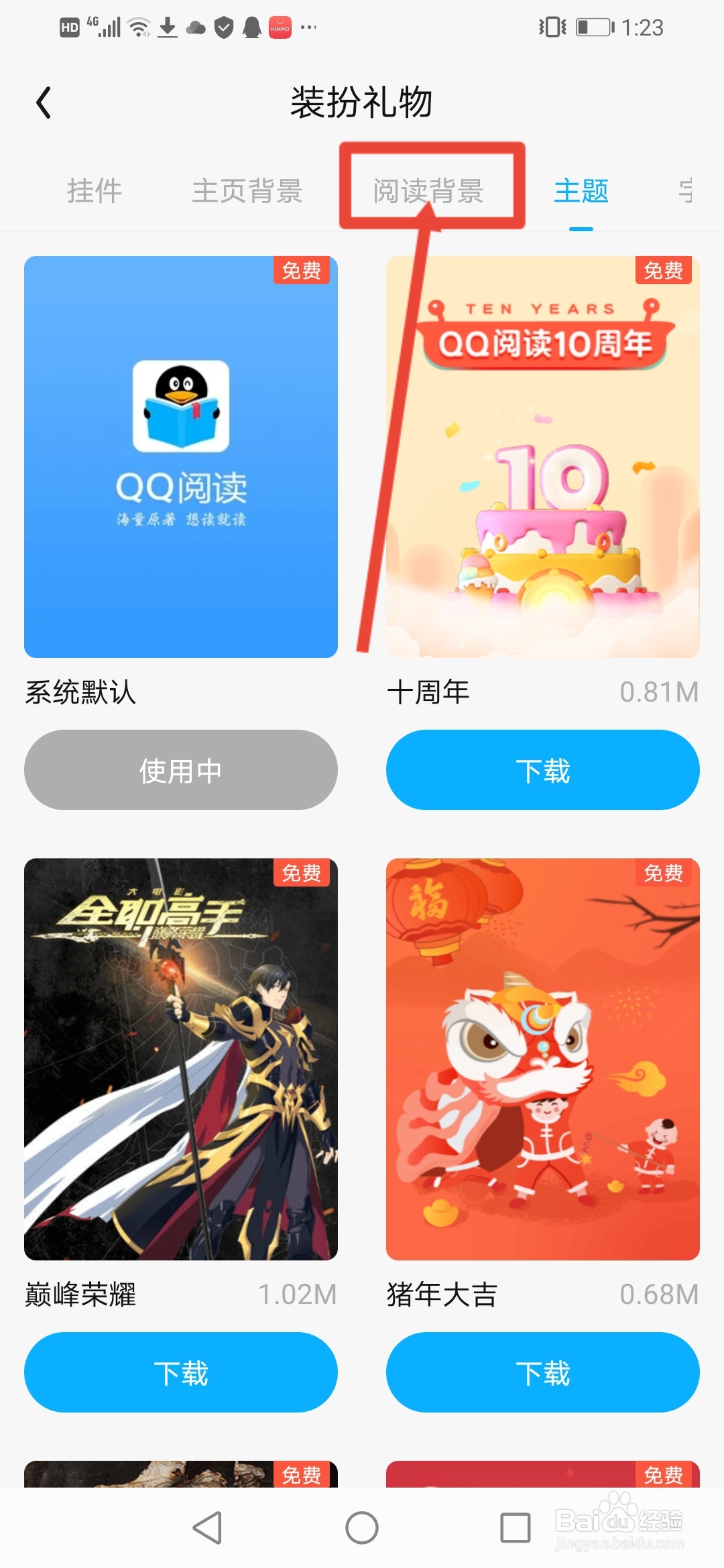Open the 主页背景 tab
Image resolution: width=724 pixels, height=1568 pixels.
[248, 192]
